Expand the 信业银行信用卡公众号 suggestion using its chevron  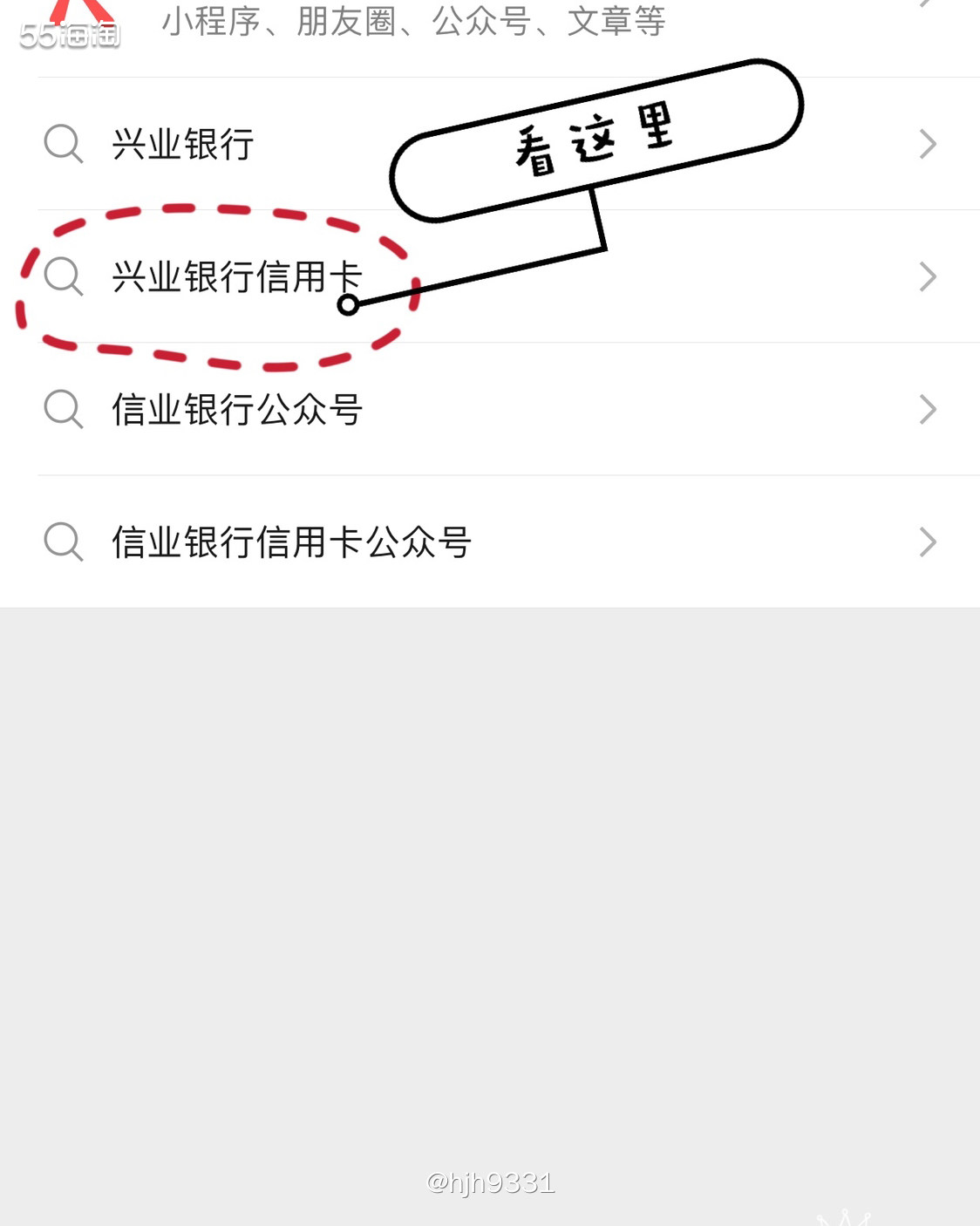click(x=927, y=542)
